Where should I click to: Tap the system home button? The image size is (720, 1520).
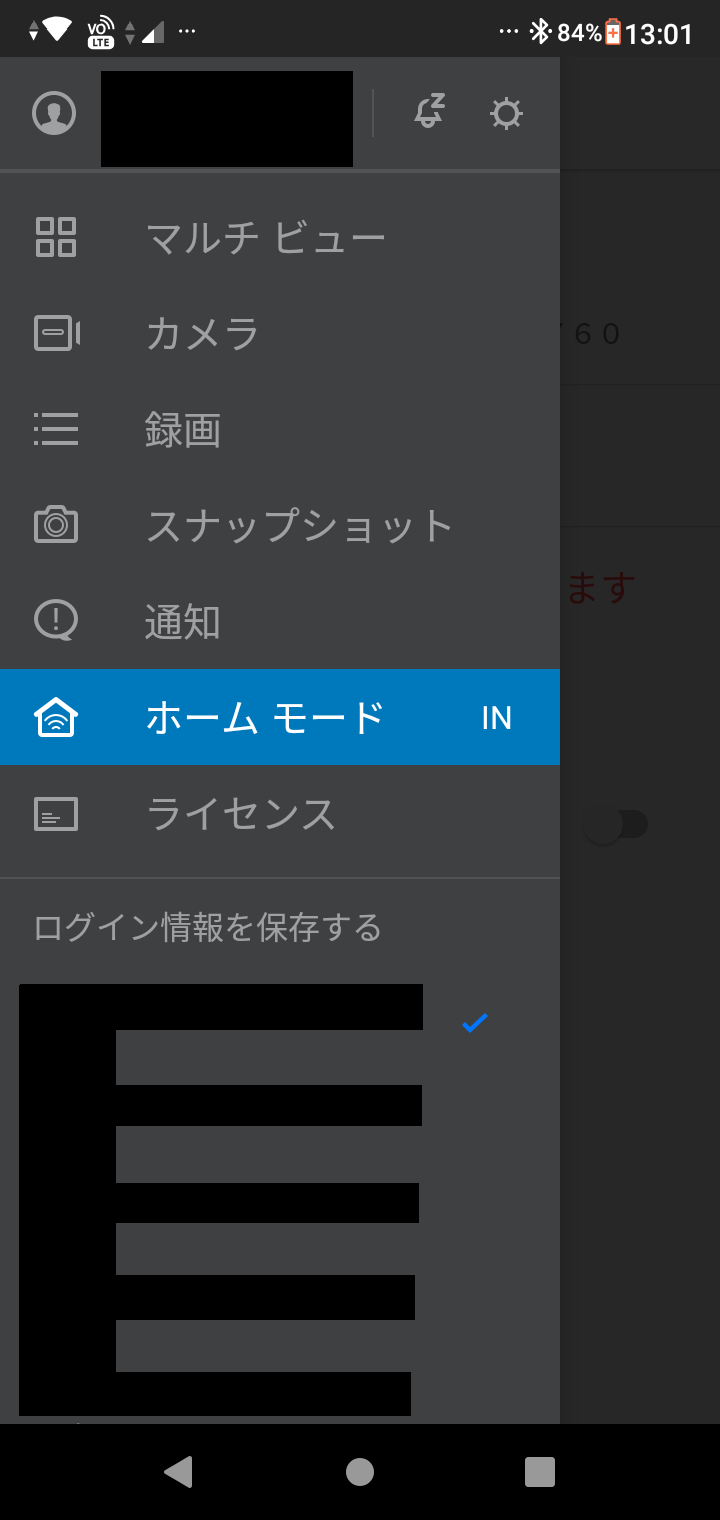coord(360,1472)
